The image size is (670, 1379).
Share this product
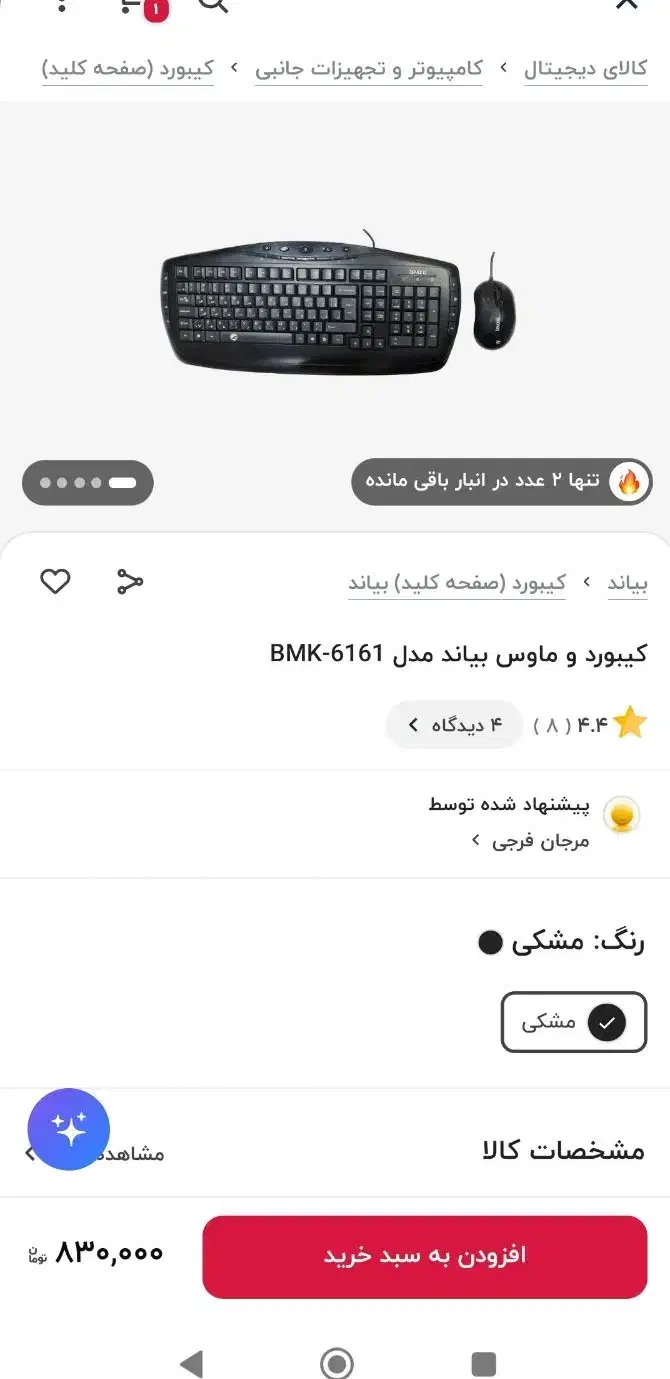pos(130,581)
